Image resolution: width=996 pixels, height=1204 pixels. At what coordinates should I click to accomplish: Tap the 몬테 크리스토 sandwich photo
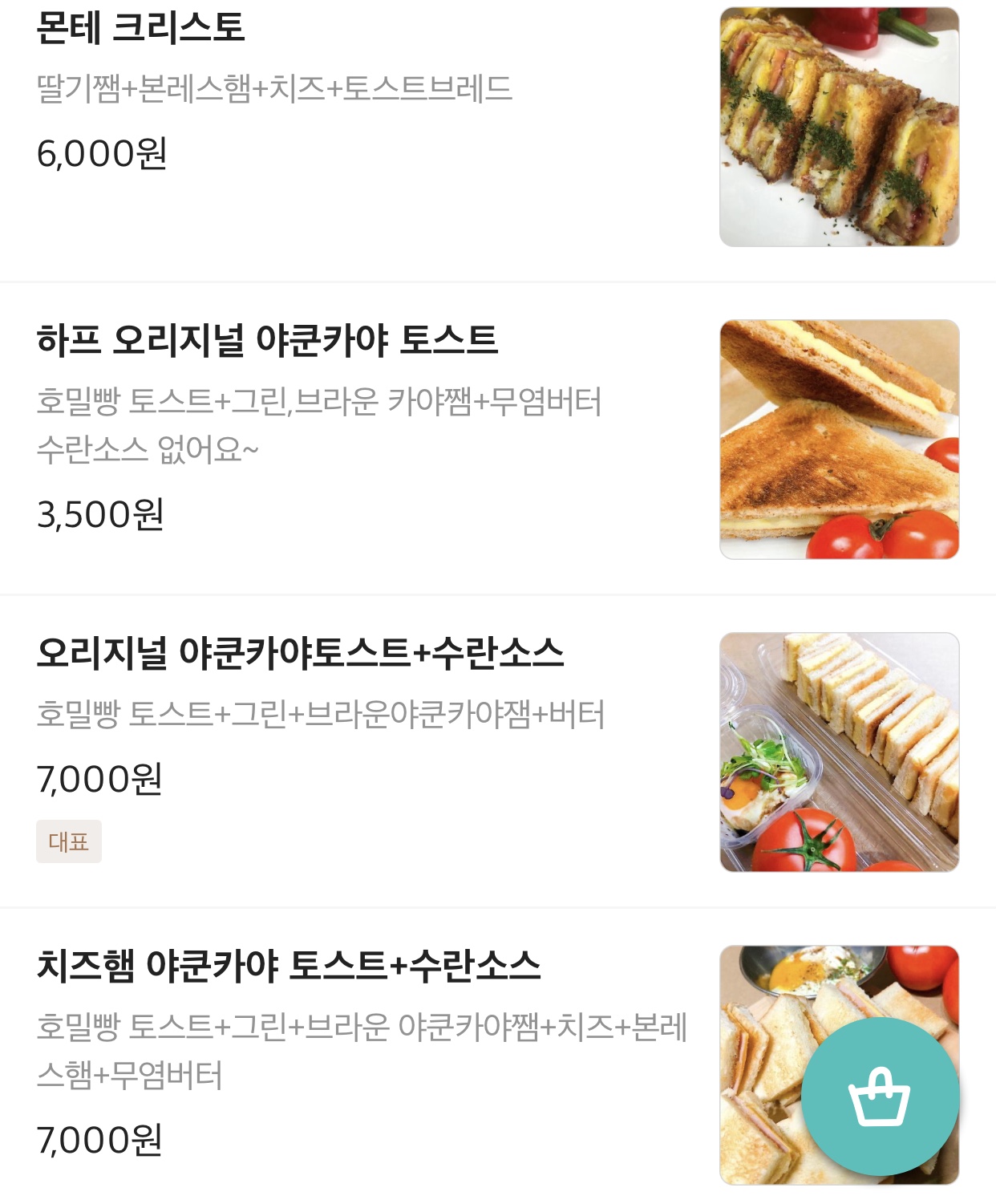click(x=839, y=127)
